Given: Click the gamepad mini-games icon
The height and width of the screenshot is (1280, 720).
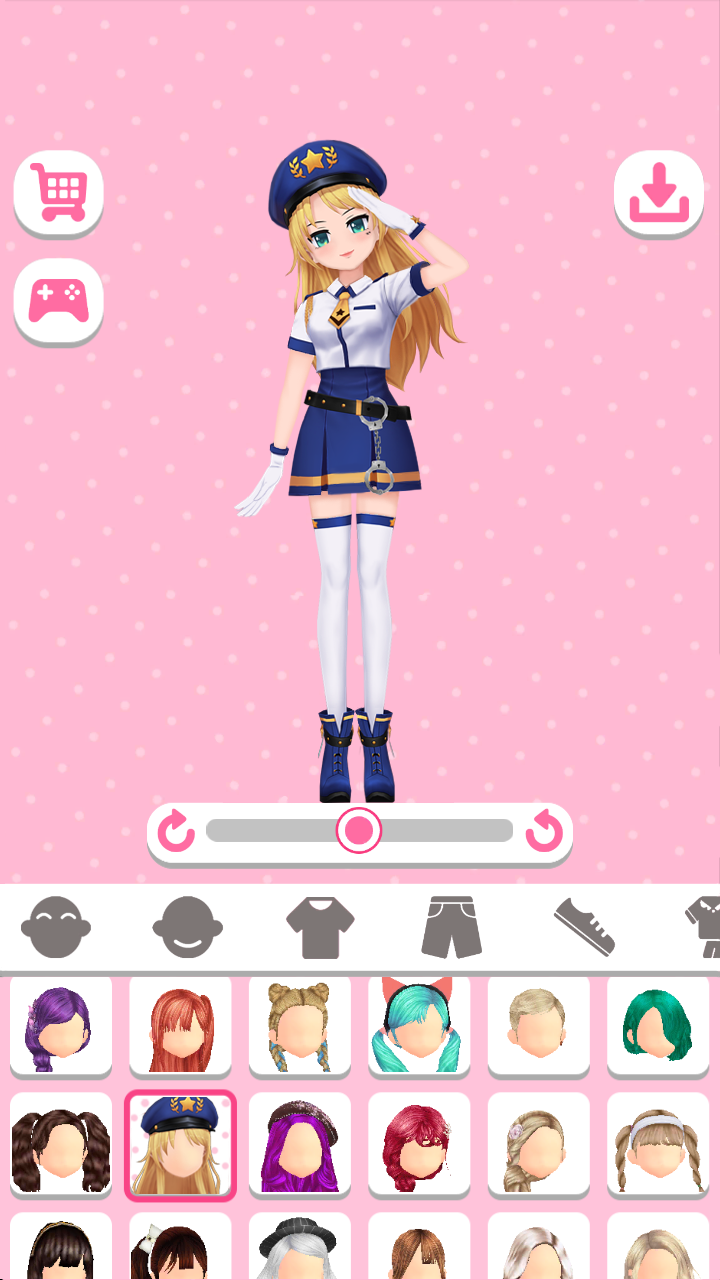Looking at the screenshot, I should [57, 300].
